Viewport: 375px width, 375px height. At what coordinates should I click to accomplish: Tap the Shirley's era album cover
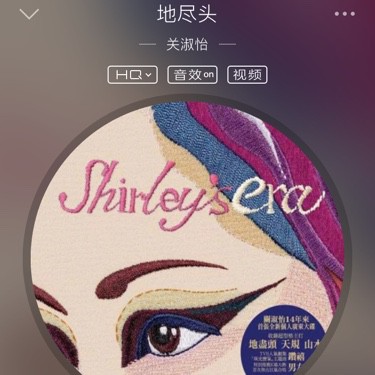[x=187, y=238]
